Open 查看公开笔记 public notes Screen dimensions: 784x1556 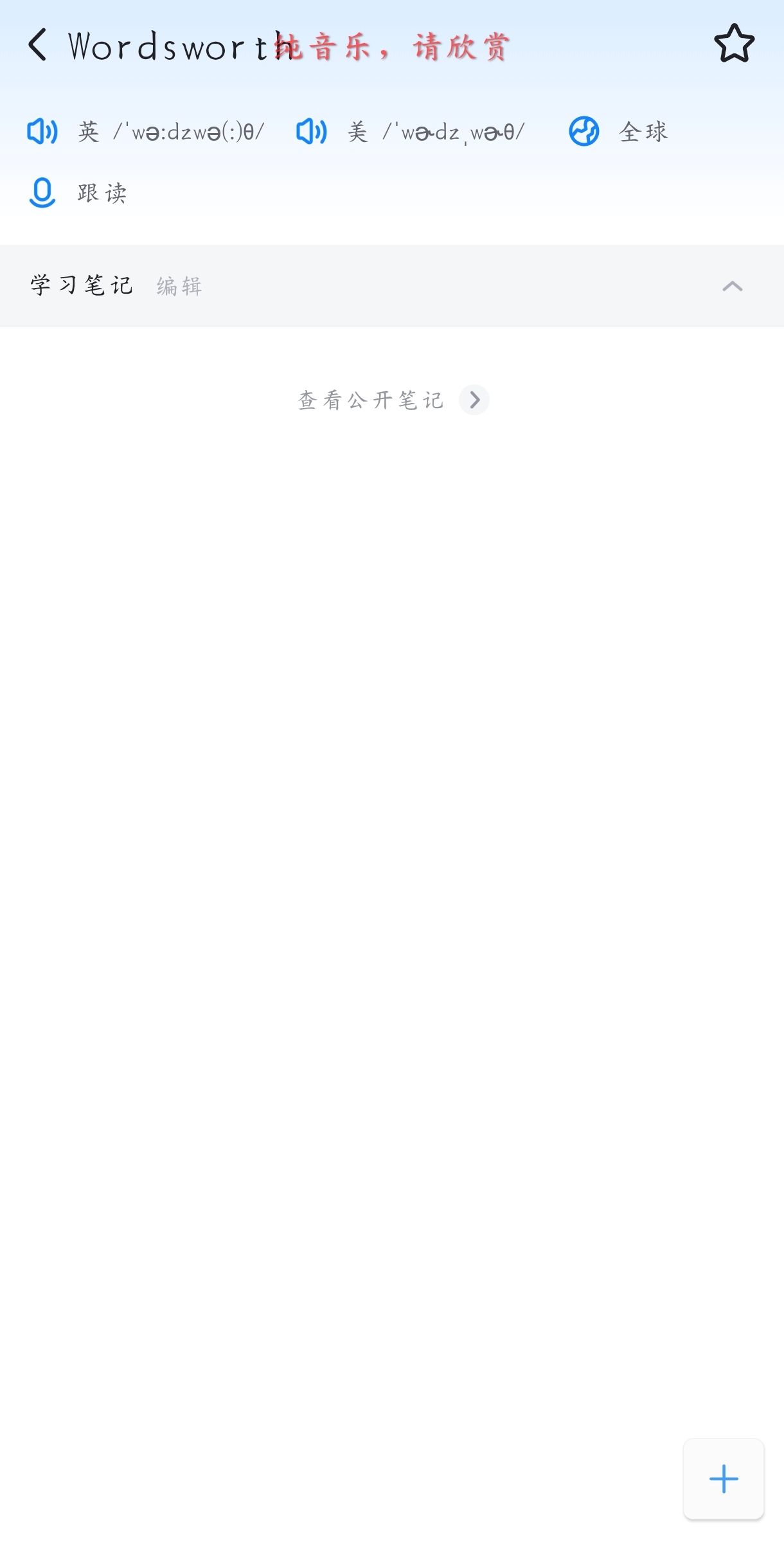coord(393,400)
